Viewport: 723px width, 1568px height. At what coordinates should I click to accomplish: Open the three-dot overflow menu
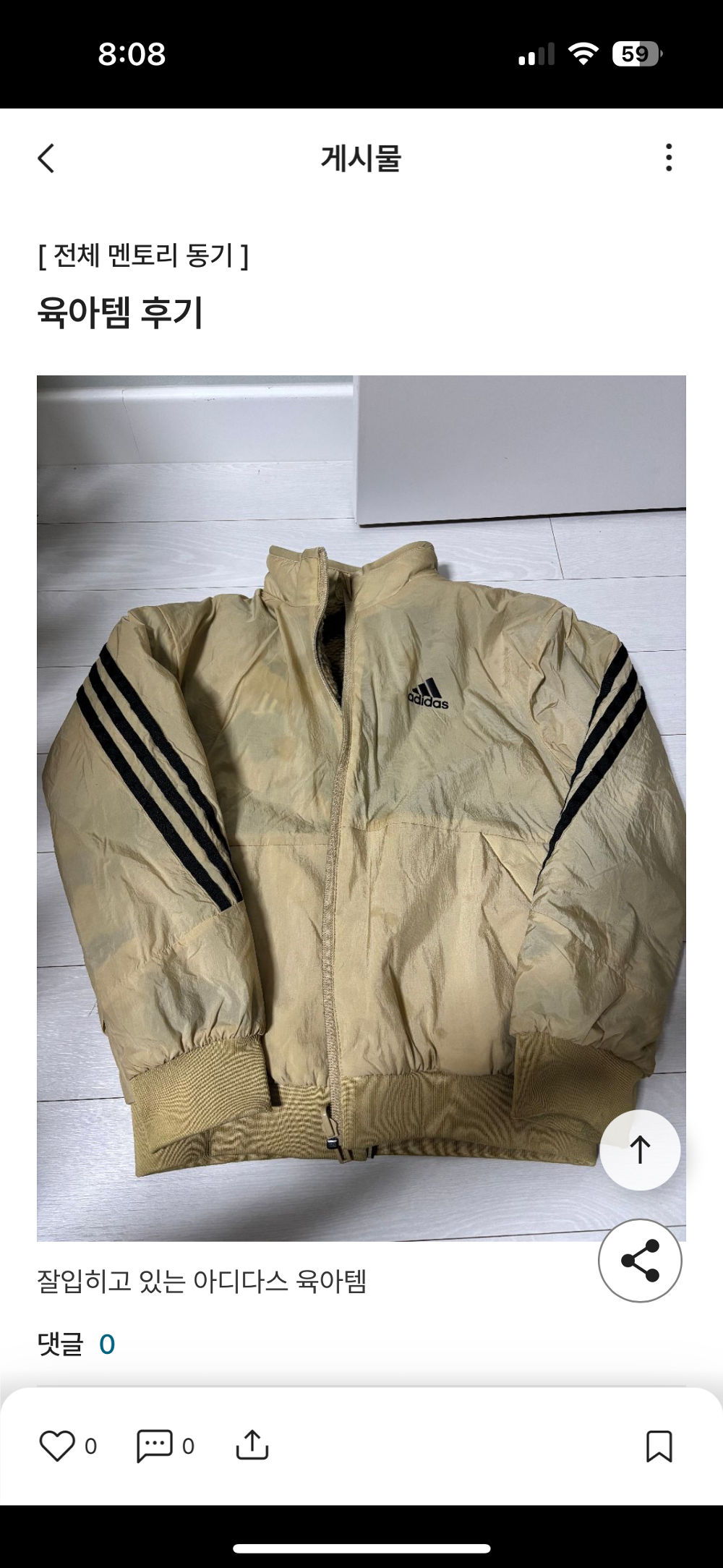click(669, 158)
